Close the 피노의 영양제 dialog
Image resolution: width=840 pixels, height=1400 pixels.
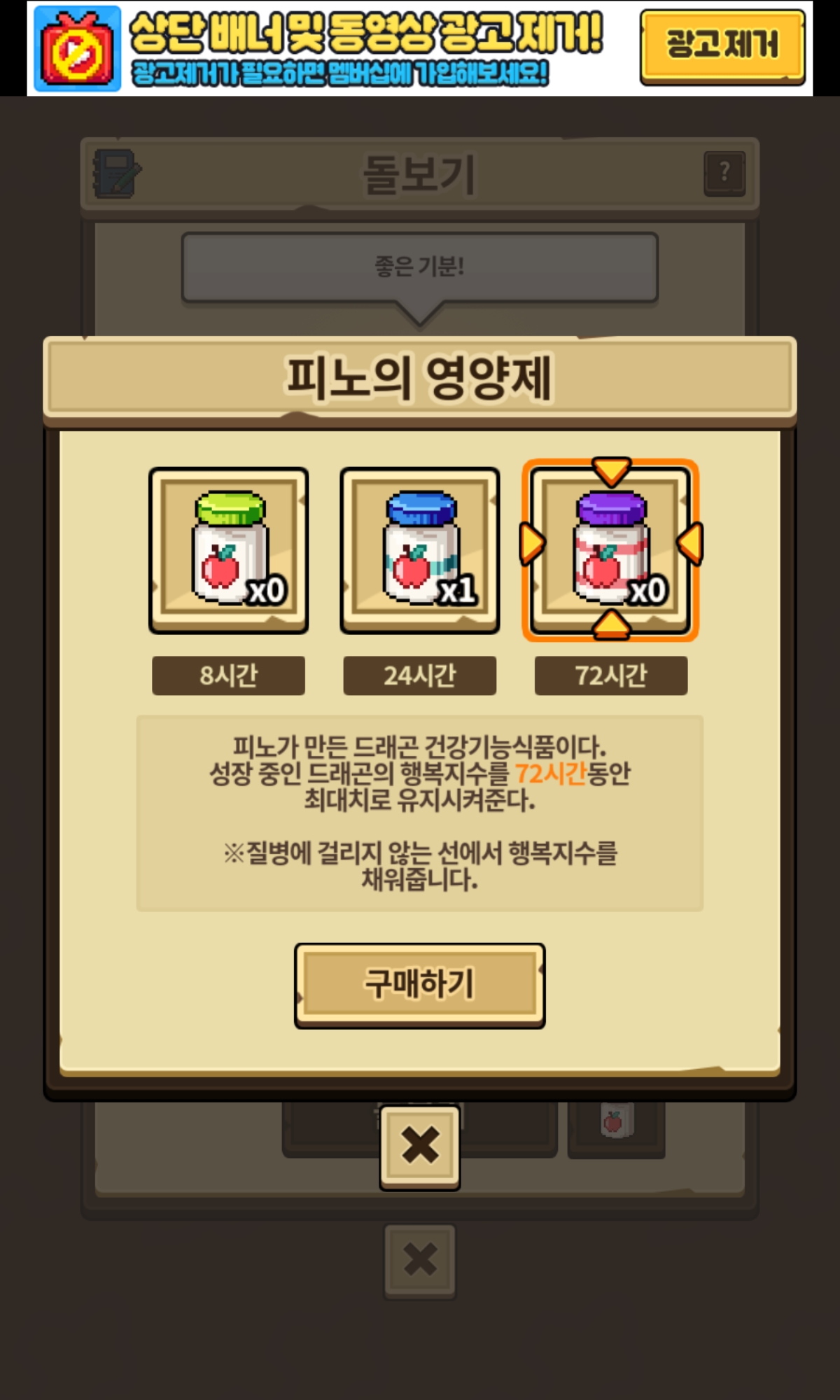click(x=419, y=1147)
